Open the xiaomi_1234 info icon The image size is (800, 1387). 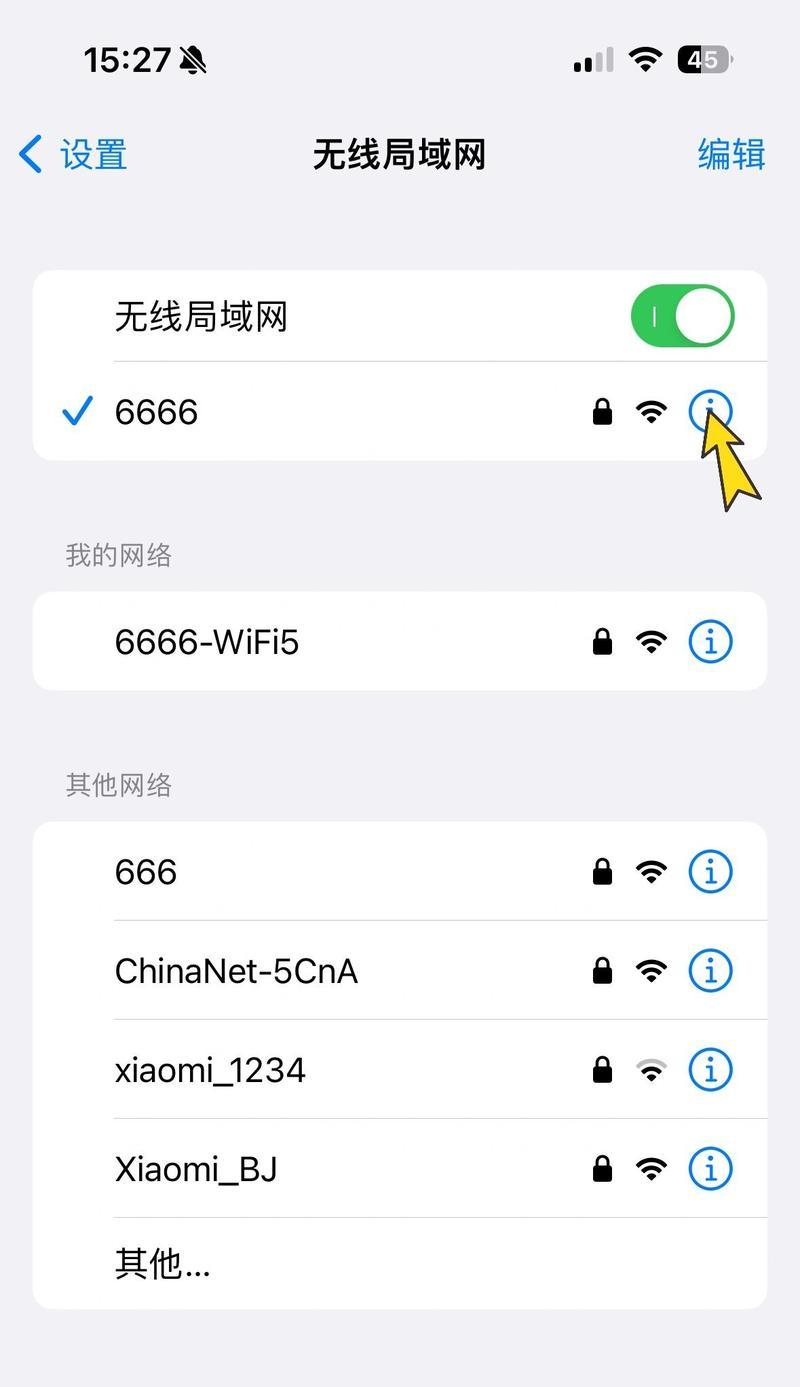click(710, 1070)
